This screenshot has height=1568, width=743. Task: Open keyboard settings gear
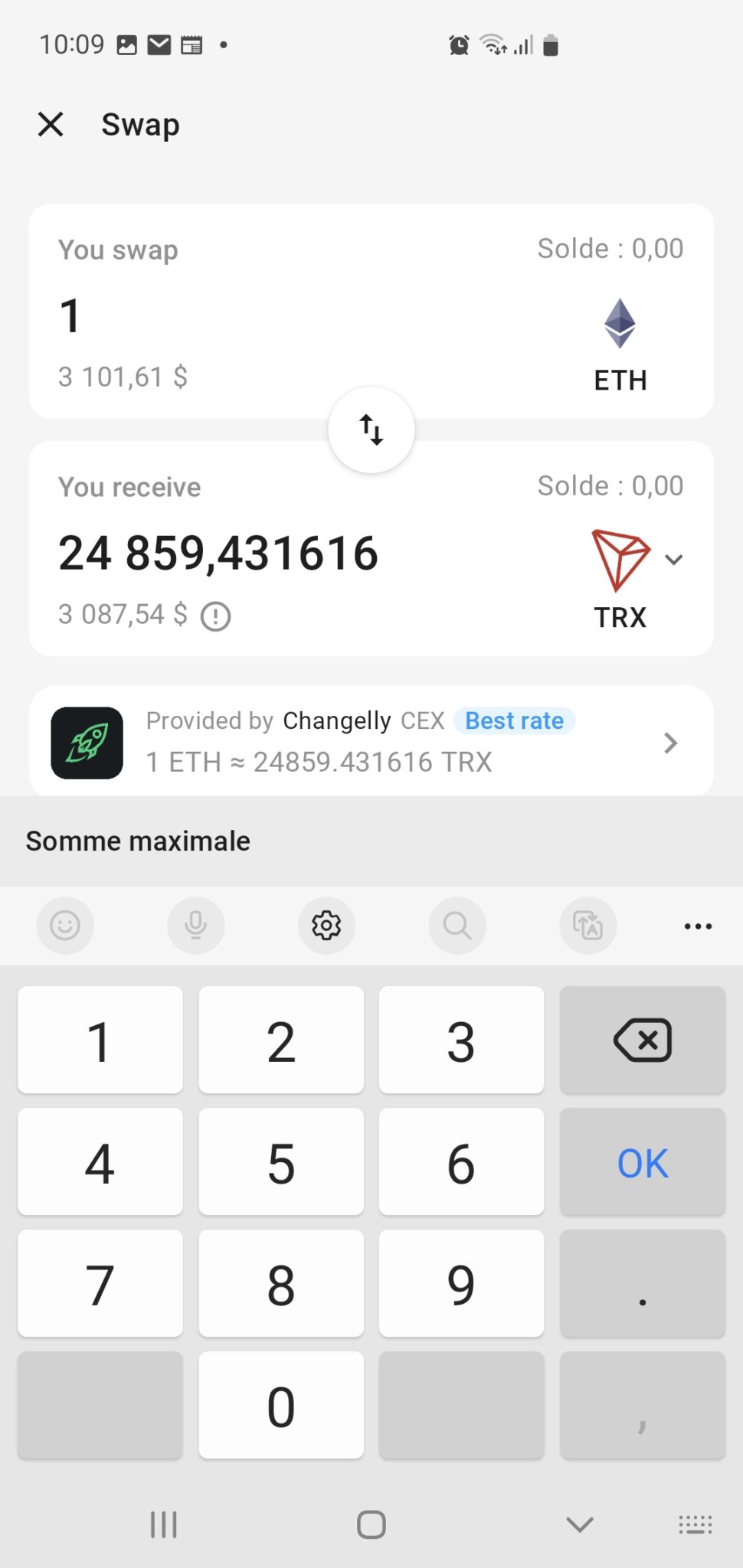click(x=326, y=926)
